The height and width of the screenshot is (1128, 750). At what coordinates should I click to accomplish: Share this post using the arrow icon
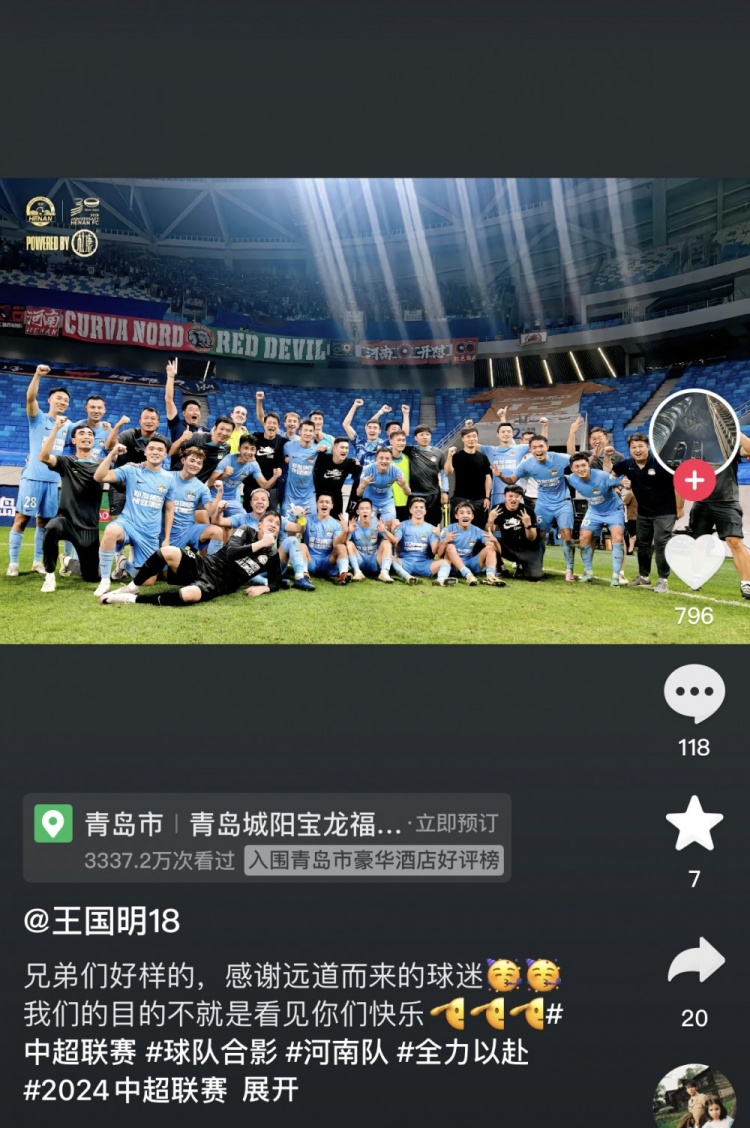click(x=695, y=961)
